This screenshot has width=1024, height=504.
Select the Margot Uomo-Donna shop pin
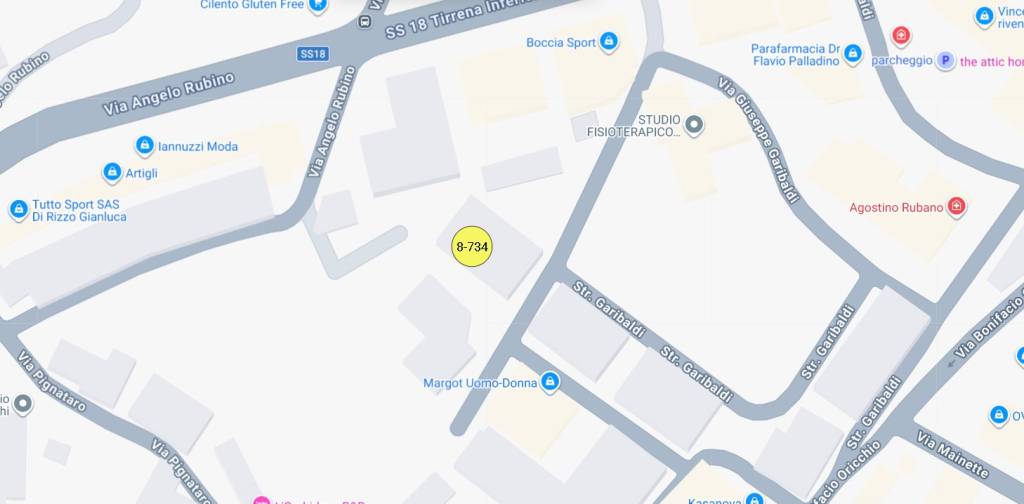point(549,382)
